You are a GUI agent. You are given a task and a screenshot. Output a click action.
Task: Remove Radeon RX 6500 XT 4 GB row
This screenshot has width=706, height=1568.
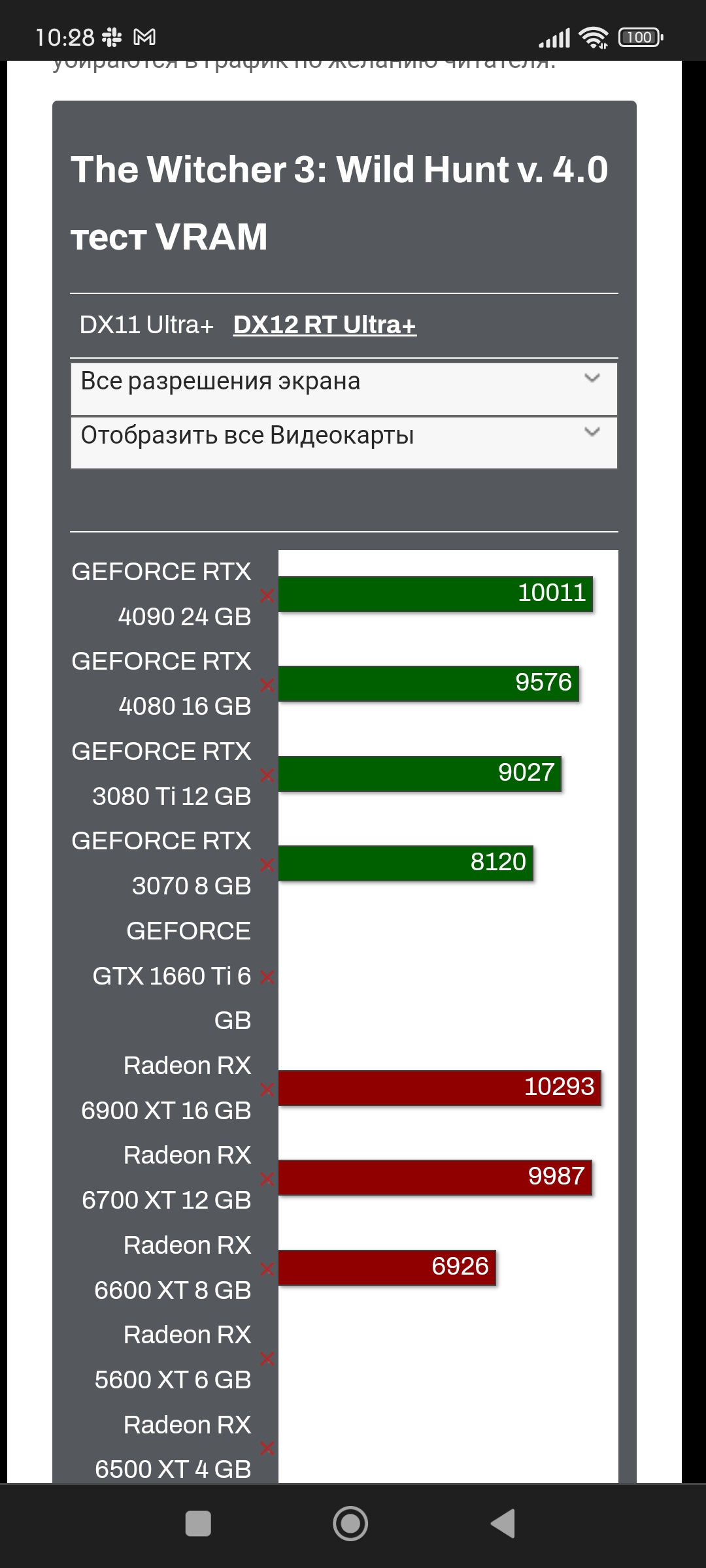267,1448
